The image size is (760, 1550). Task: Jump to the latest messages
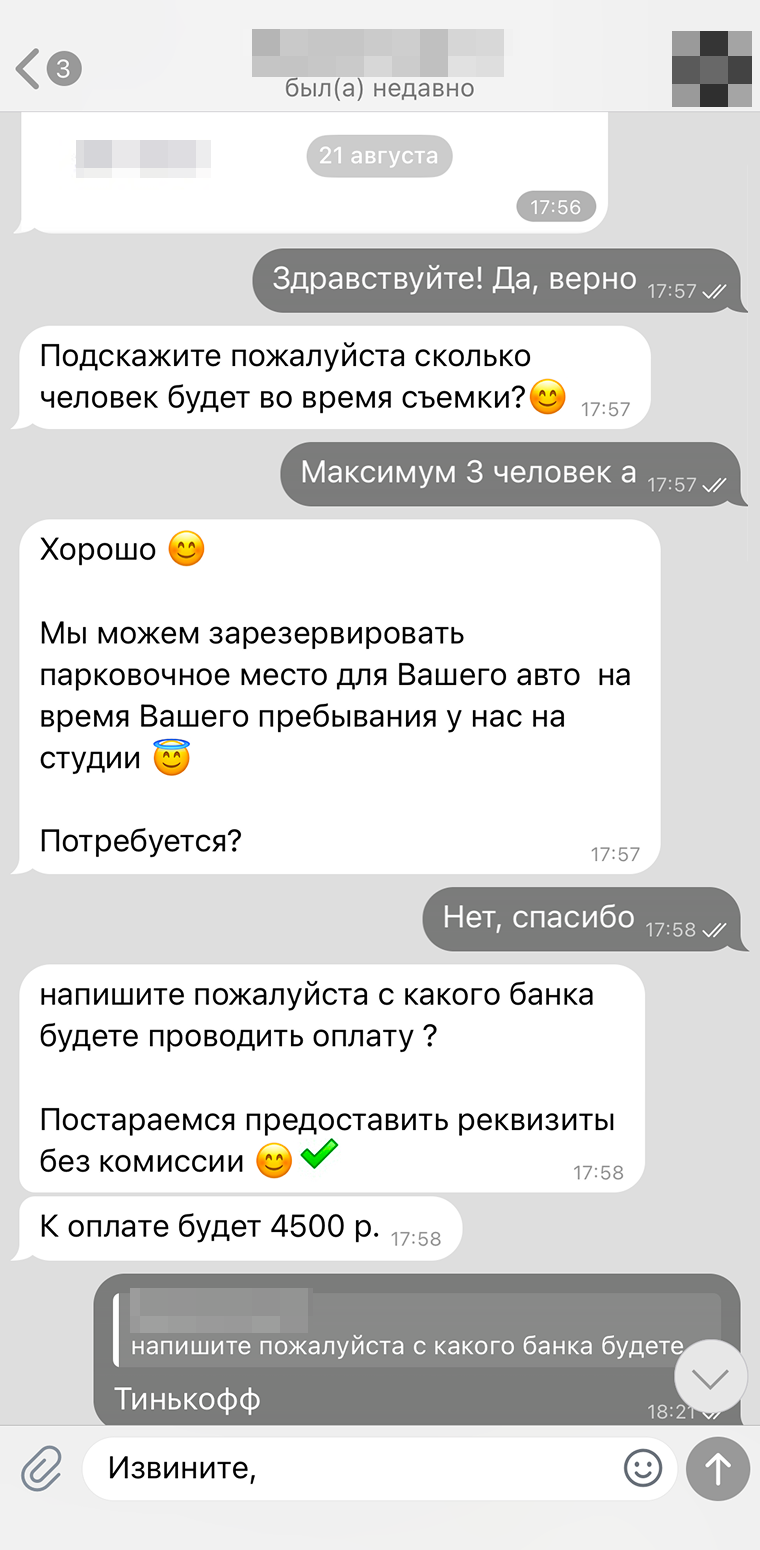tap(711, 1379)
